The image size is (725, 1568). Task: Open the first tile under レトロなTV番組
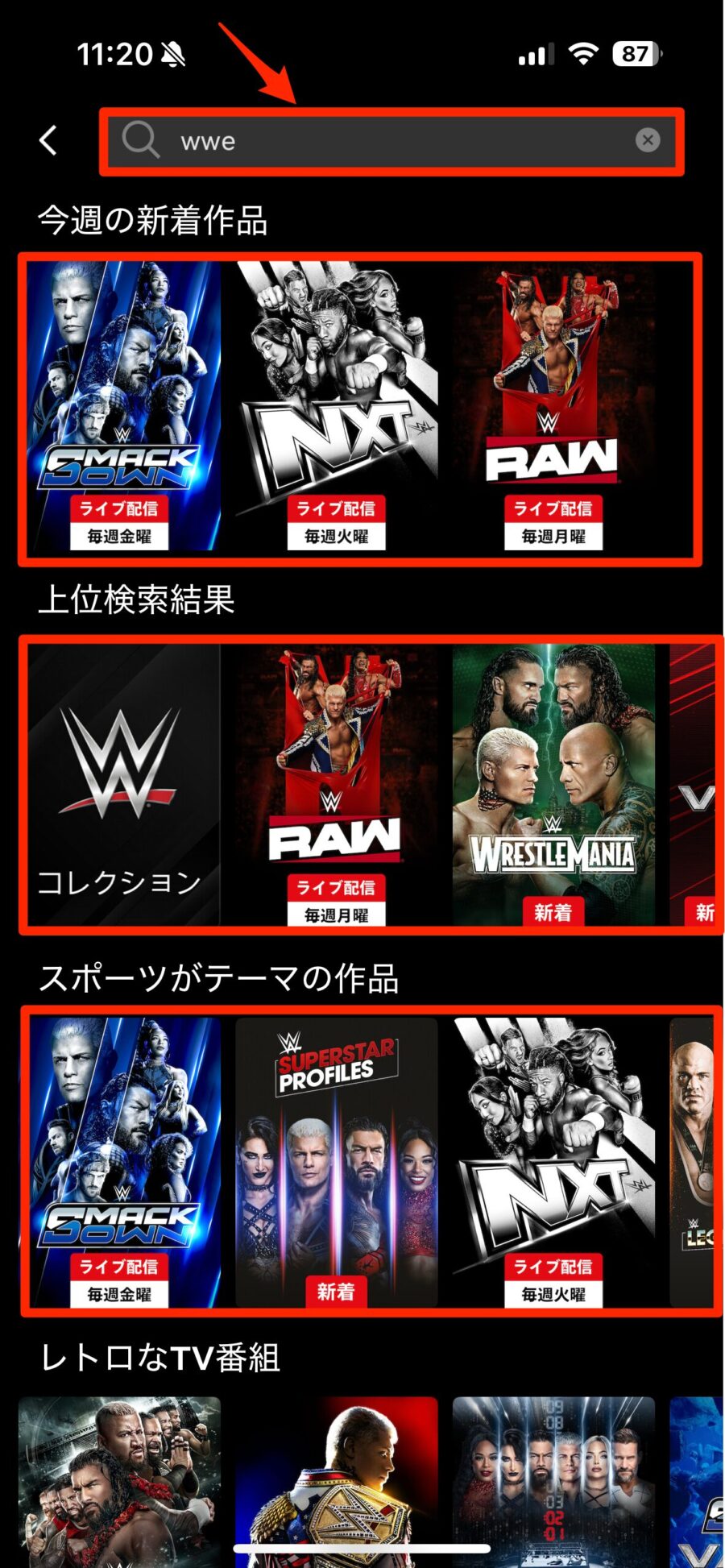tap(119, 1481)
